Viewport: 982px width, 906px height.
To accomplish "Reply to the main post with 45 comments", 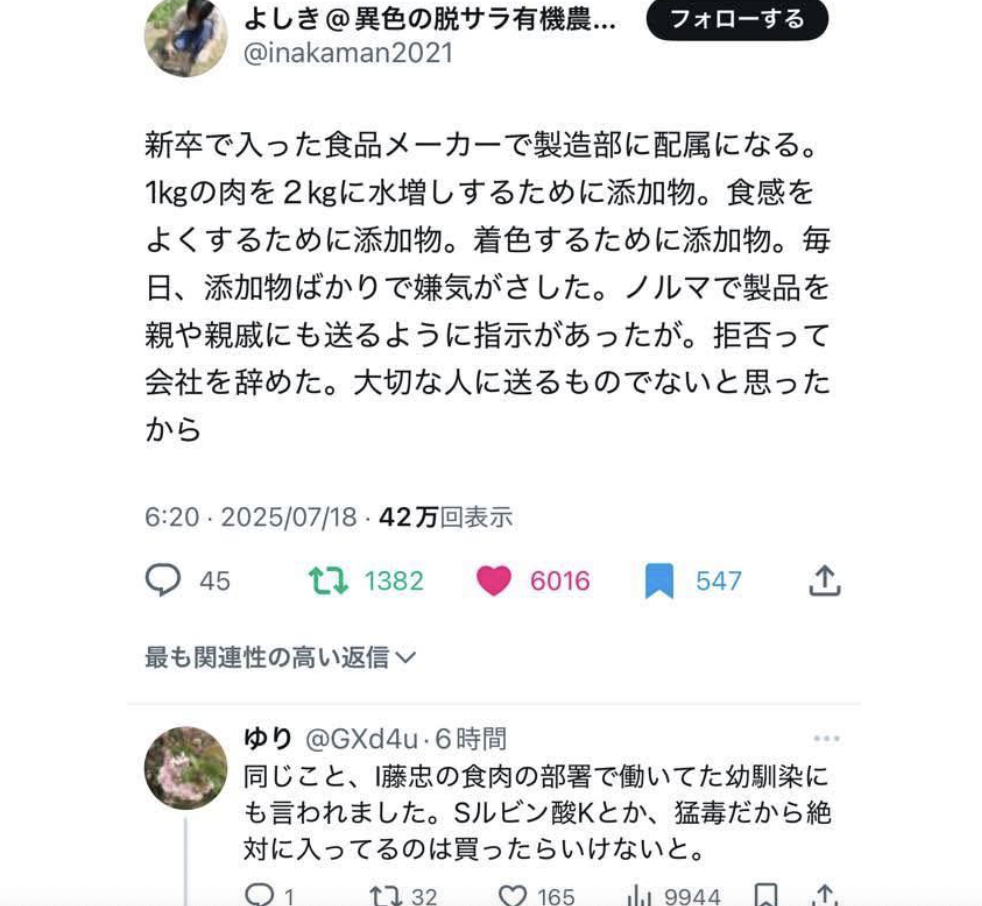I will [x=163, y=580].
